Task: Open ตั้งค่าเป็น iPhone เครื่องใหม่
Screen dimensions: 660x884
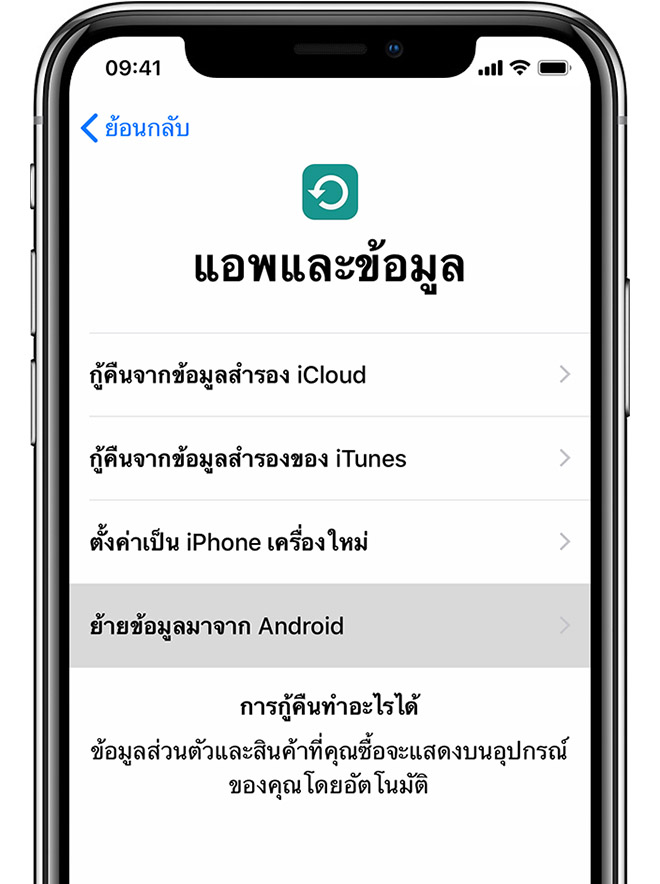Action: click(x=330, y=542)
